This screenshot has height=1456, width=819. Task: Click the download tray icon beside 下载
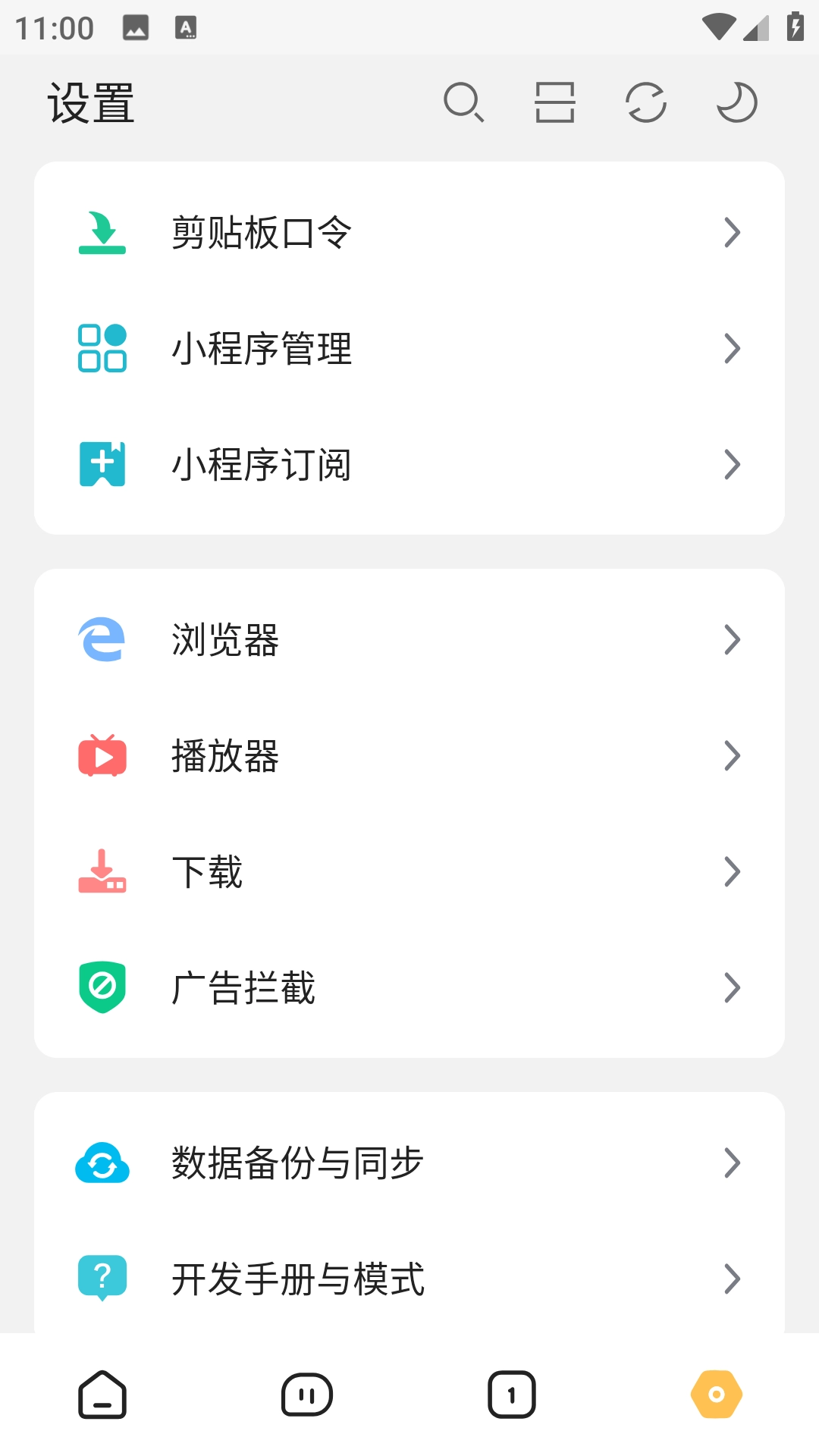tap(103, 872)
